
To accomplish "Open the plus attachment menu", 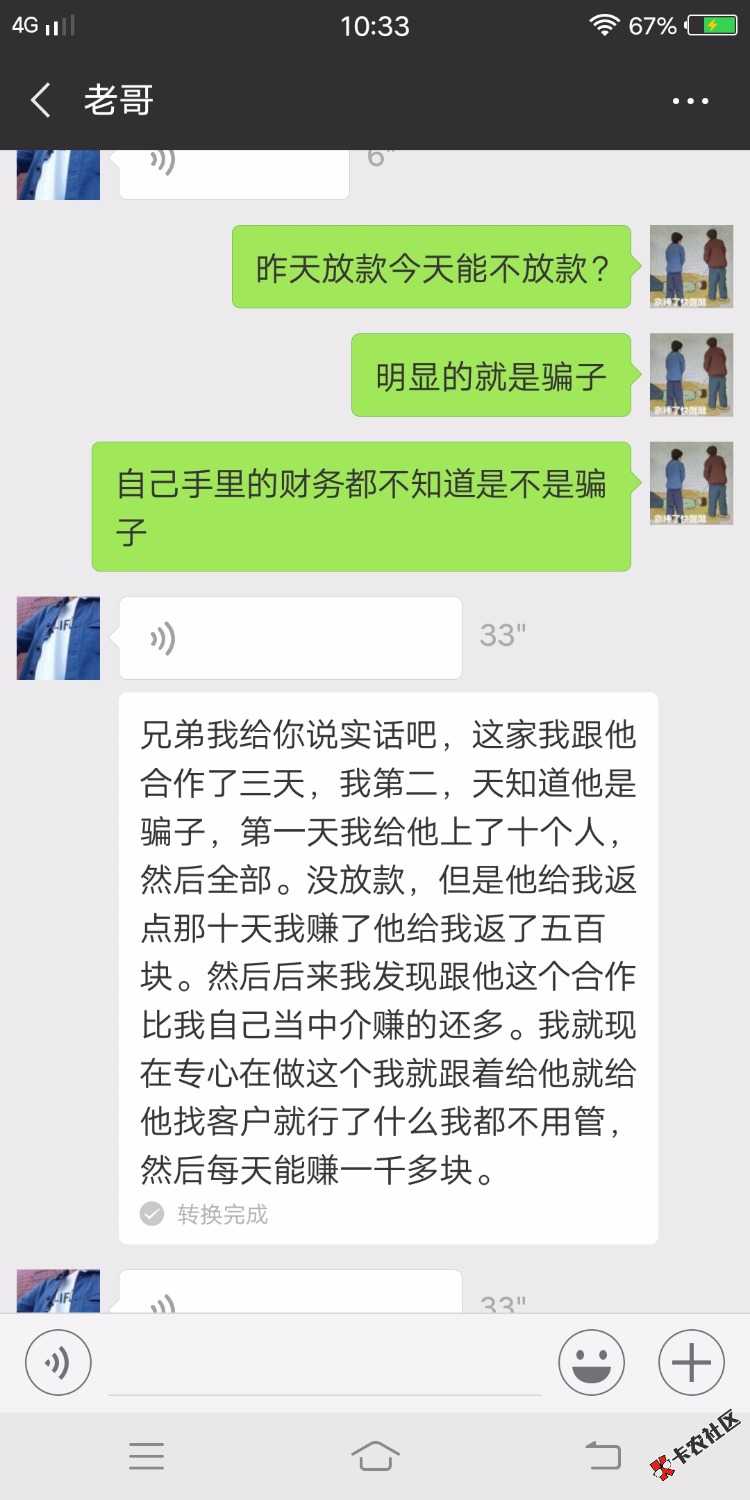I will [691, 1362].
